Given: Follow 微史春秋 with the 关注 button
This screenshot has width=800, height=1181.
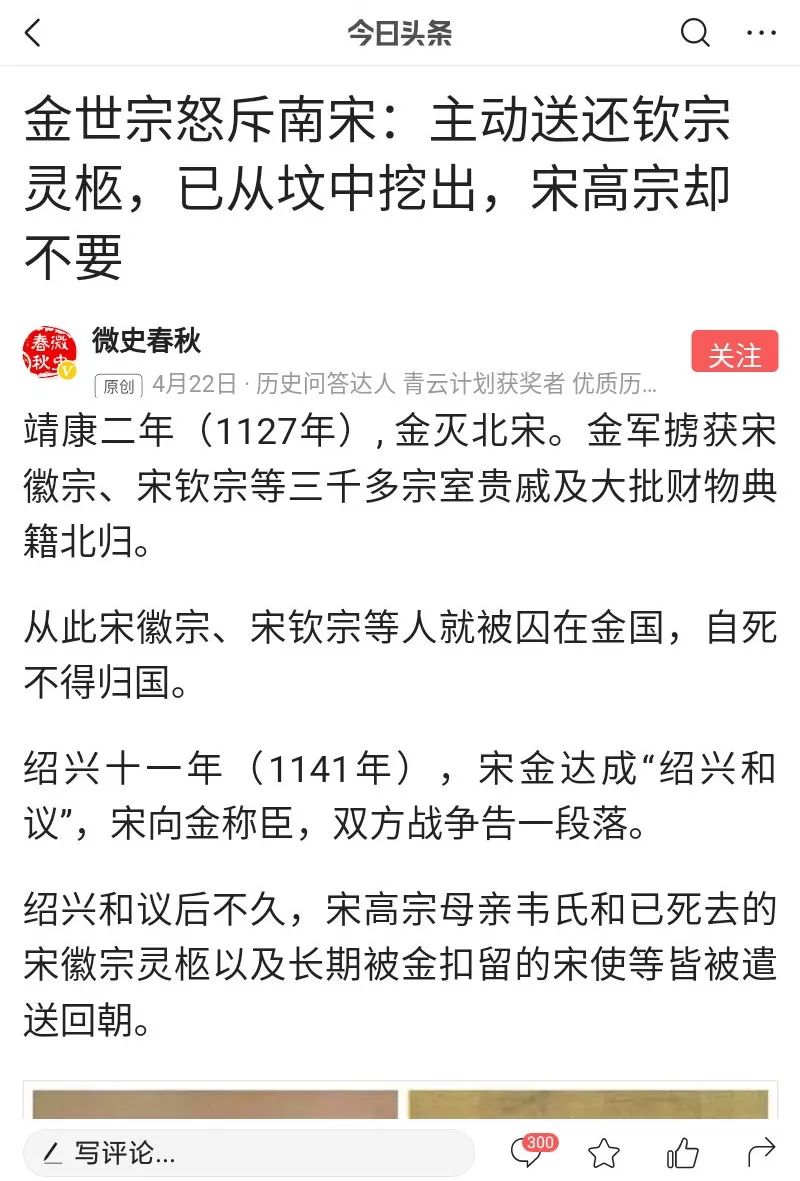Looking at the screenshot, I should 734,353.
